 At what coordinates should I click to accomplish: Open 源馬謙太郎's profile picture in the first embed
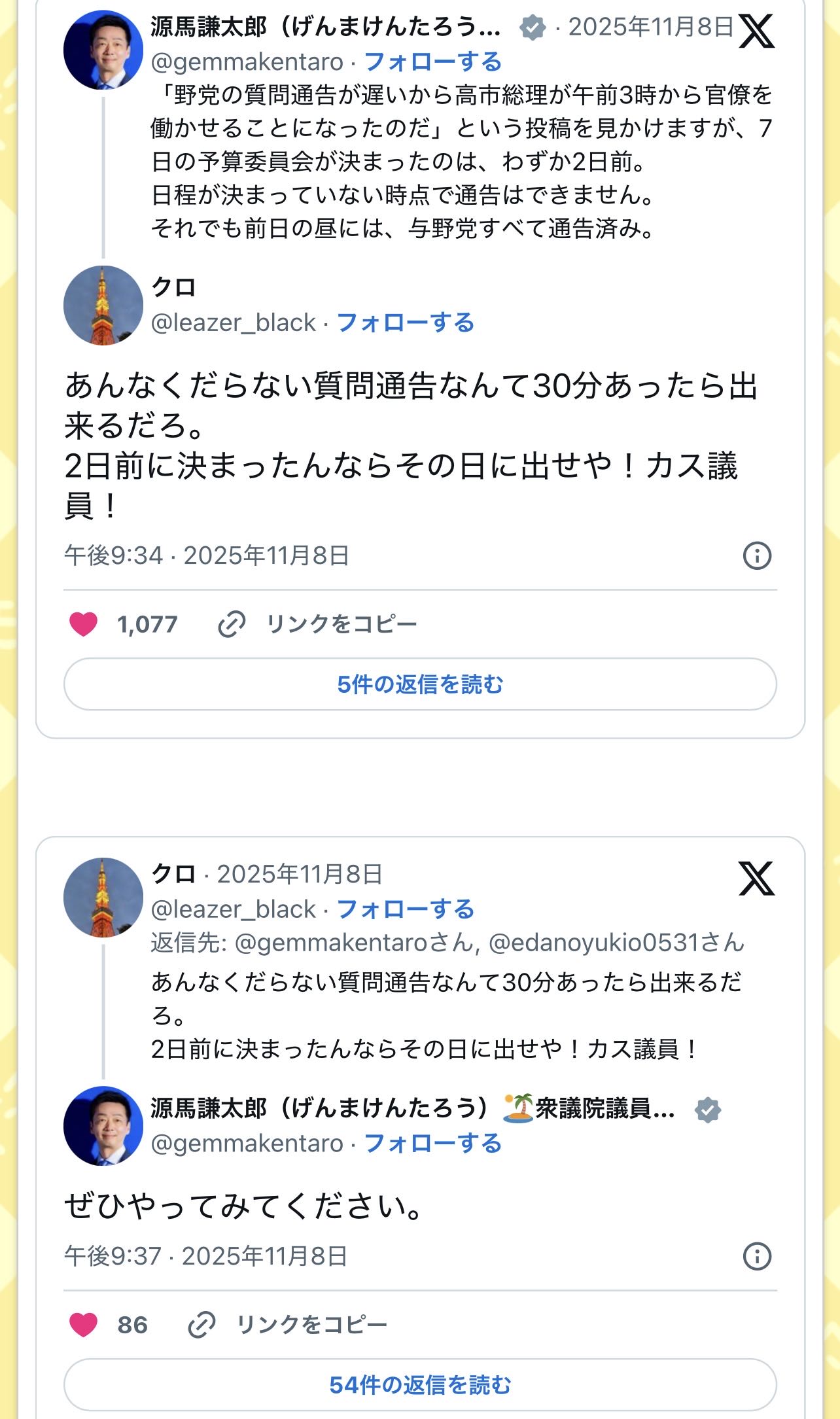[x=103, y=50]
